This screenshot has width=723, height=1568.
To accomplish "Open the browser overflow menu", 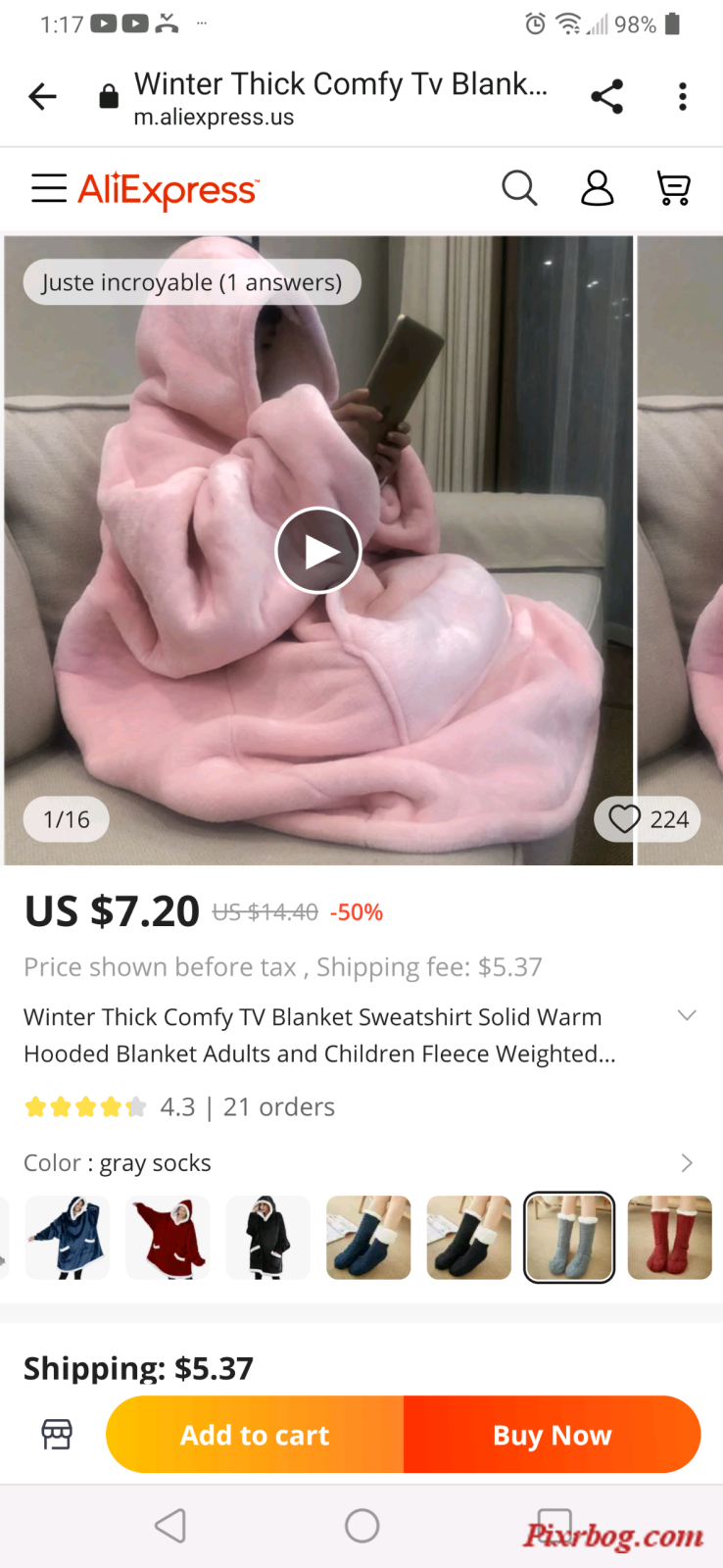I will pos(683,96).
